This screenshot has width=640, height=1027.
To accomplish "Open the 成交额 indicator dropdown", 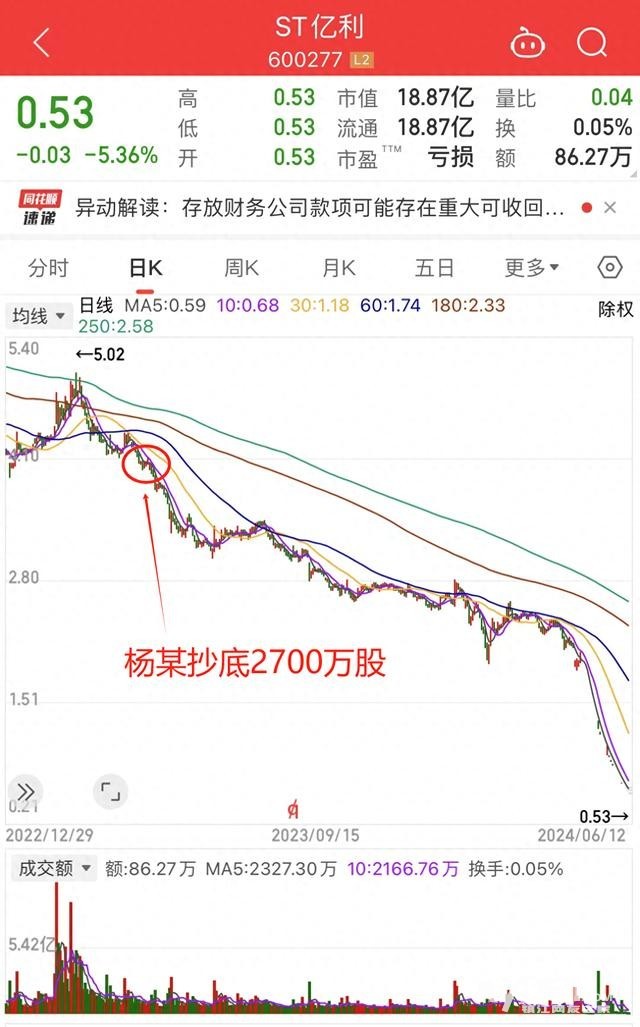I will (54, 868).
